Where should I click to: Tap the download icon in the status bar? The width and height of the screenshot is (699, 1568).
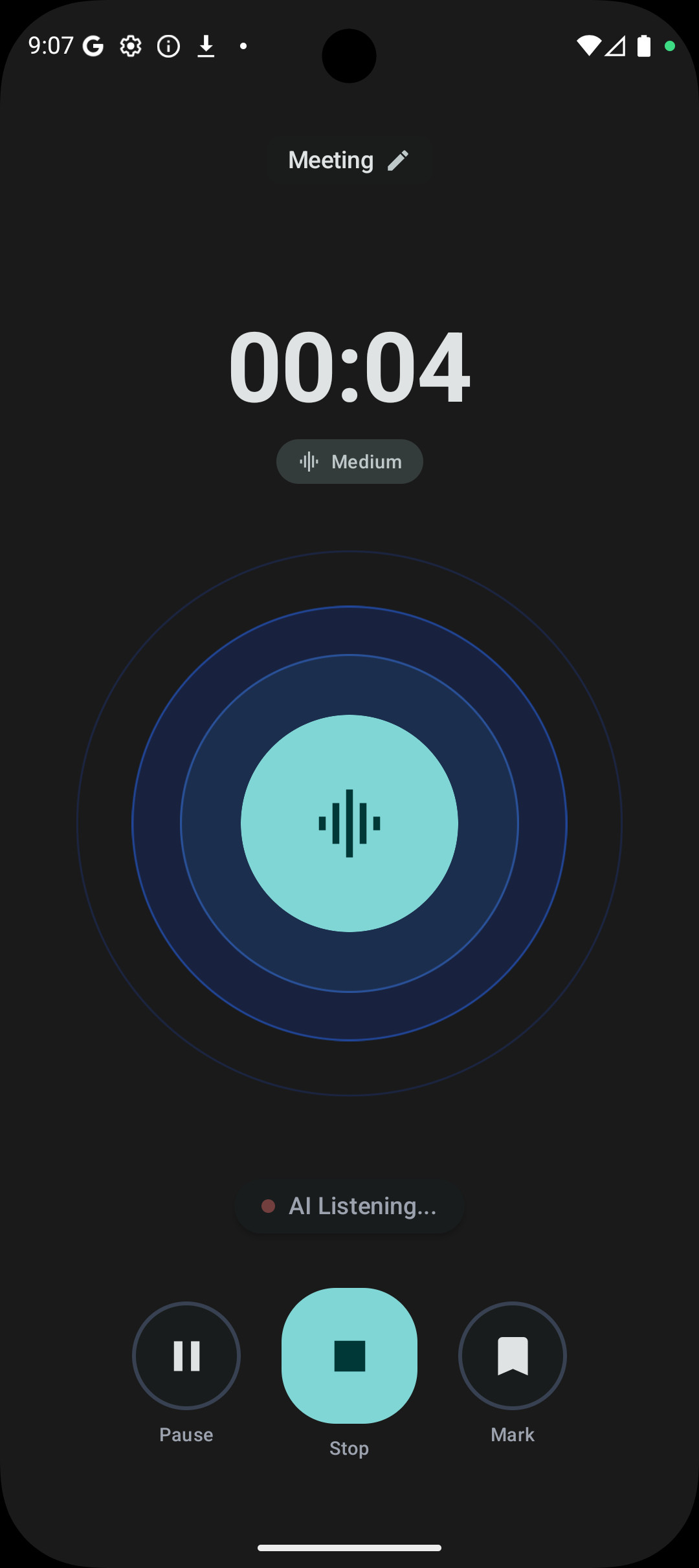206,46
